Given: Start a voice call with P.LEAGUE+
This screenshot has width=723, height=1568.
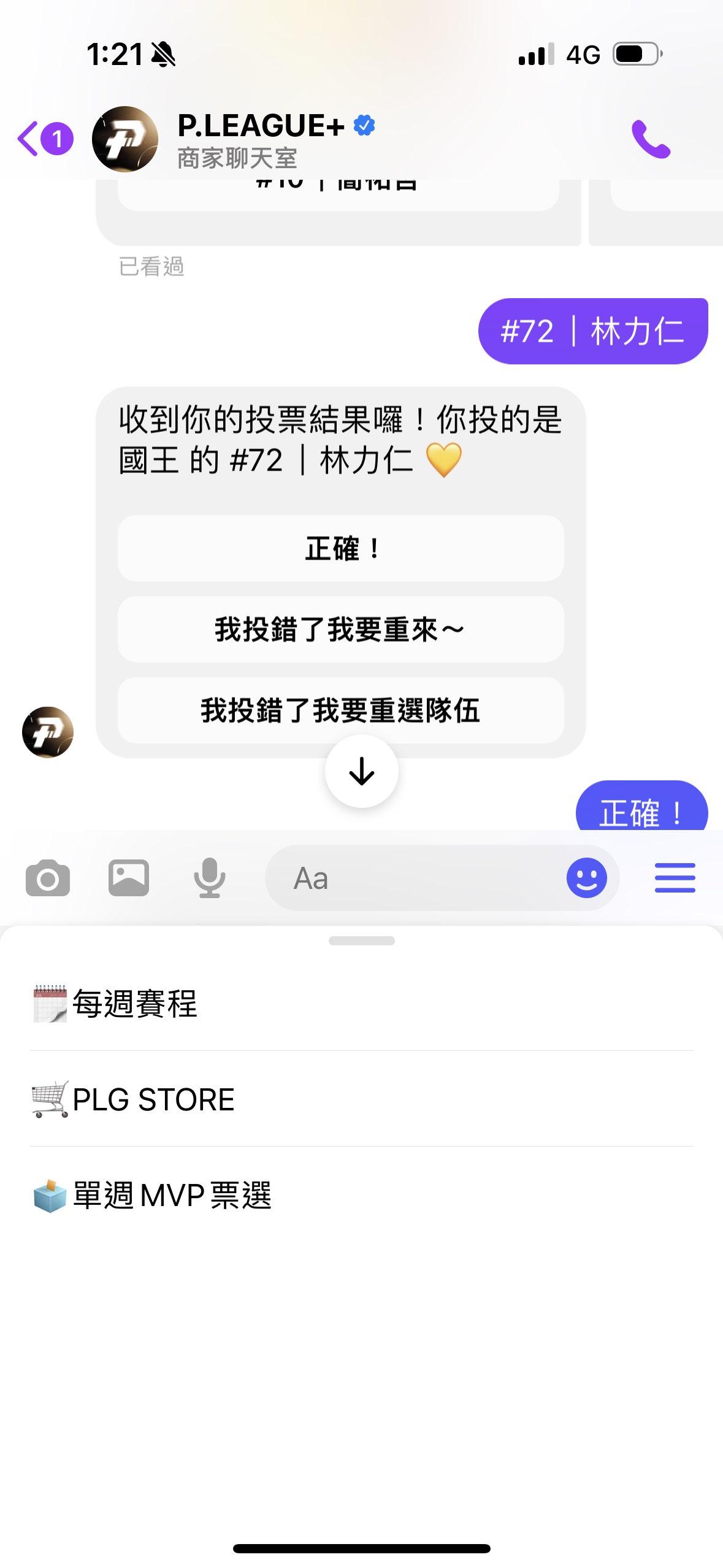Looking at the screenshot, I should pos(651,139).
